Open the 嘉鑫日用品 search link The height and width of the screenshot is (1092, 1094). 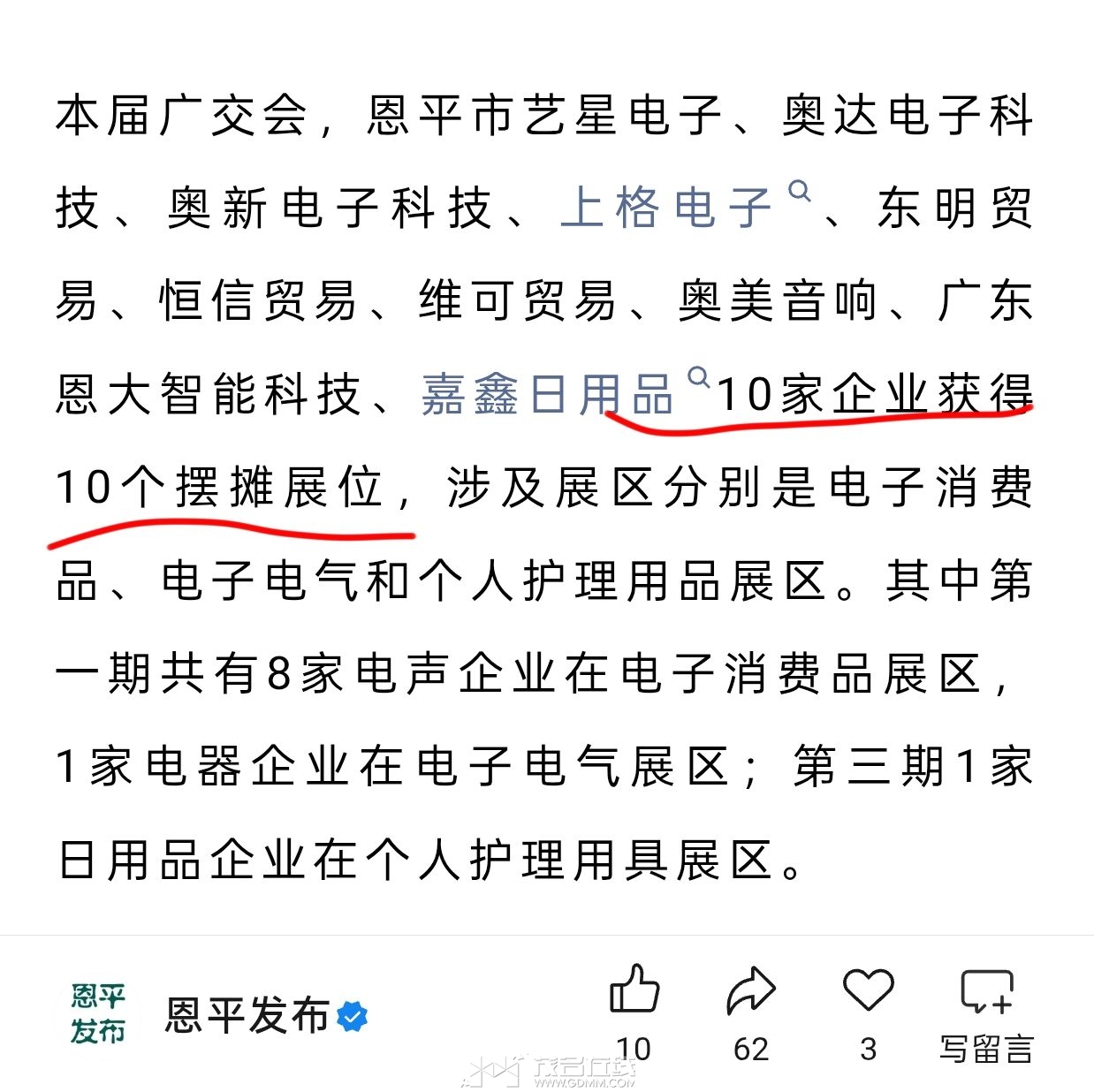click(548, 394)
